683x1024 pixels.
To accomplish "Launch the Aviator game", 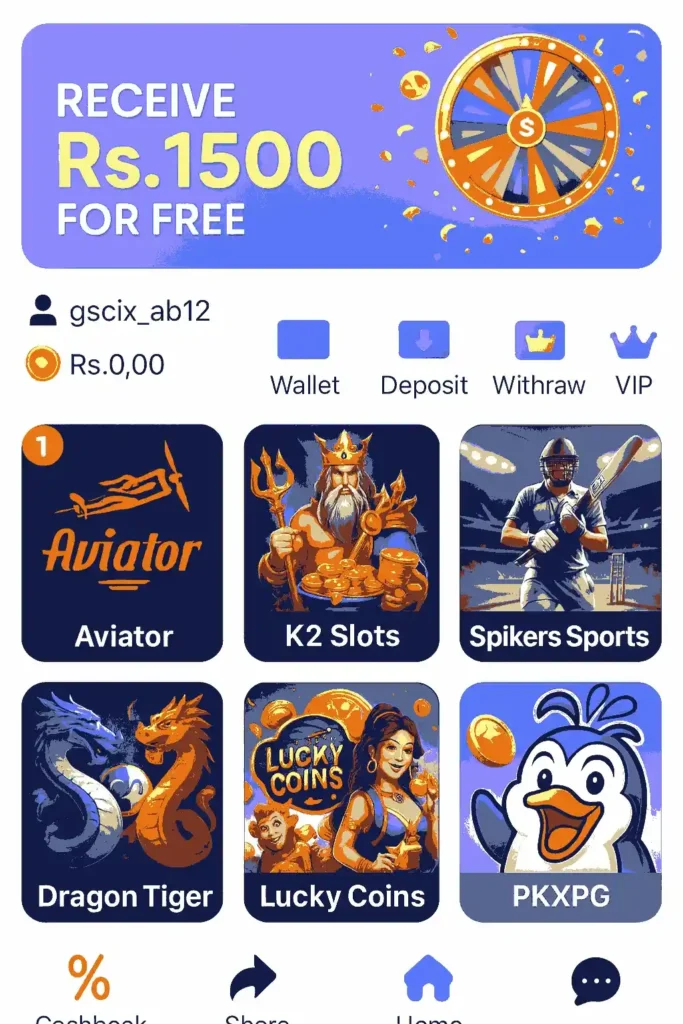I will tap(122, 542).
